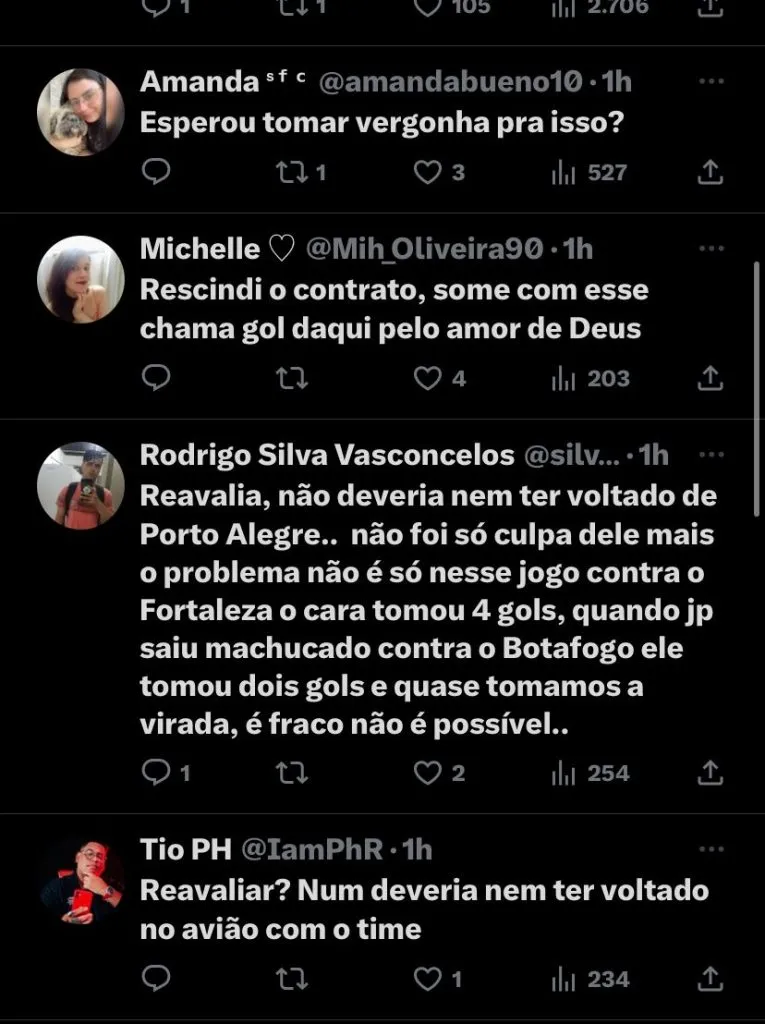Share Amanda's tweet

(x=710, y=173)
